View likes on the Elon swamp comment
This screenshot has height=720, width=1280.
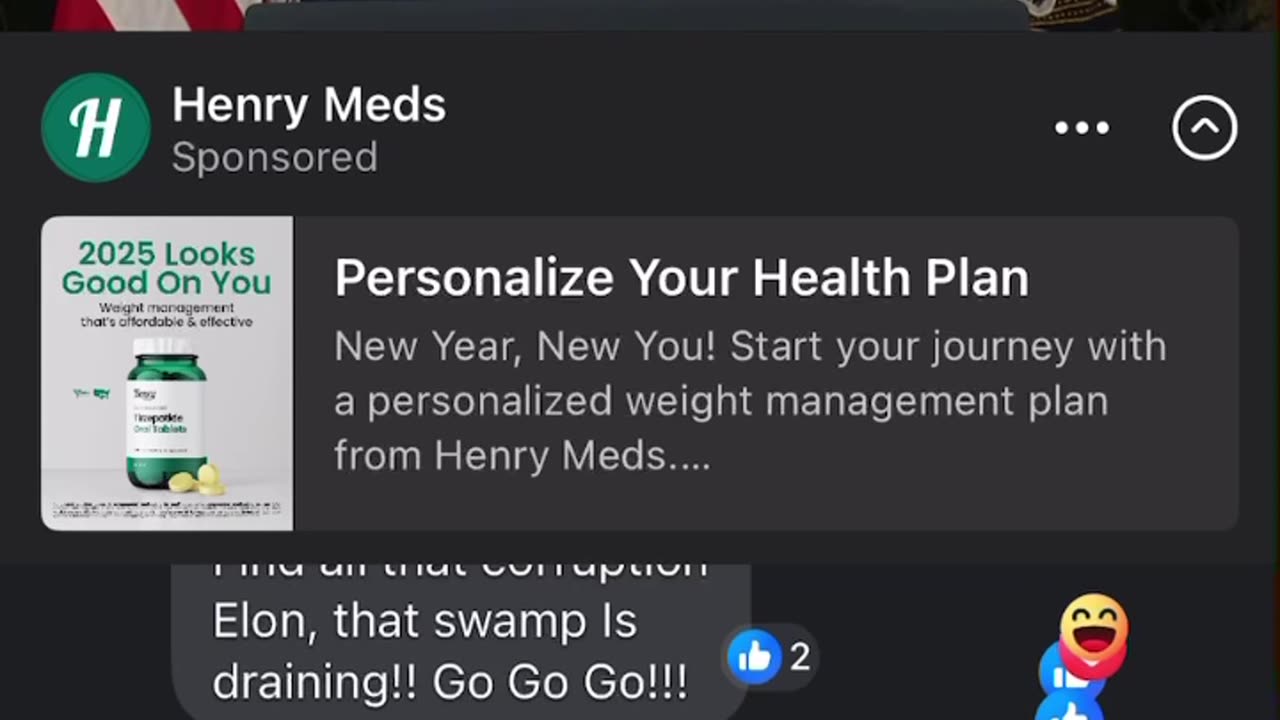click(x=770, y=657)
